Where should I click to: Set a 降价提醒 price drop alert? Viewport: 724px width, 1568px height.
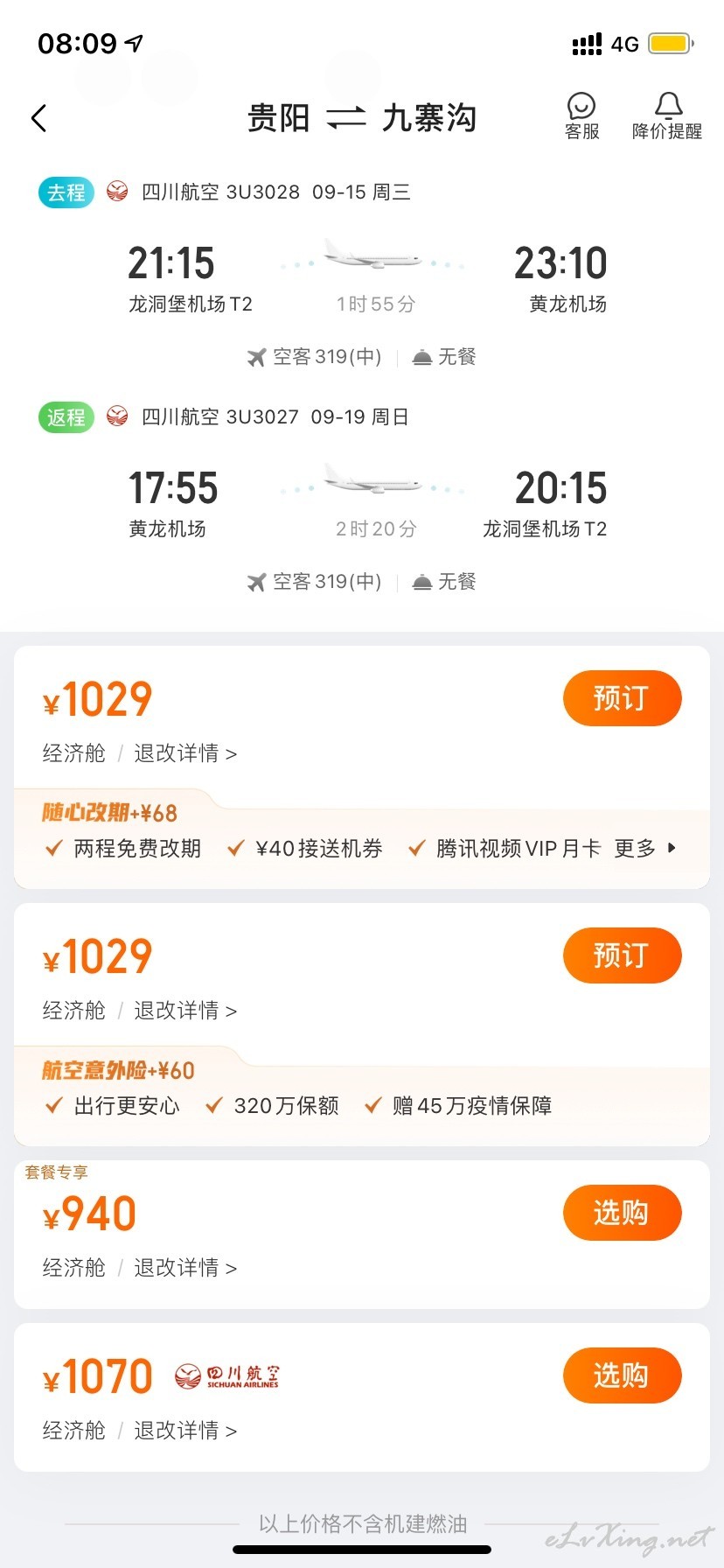coord(667,116)
